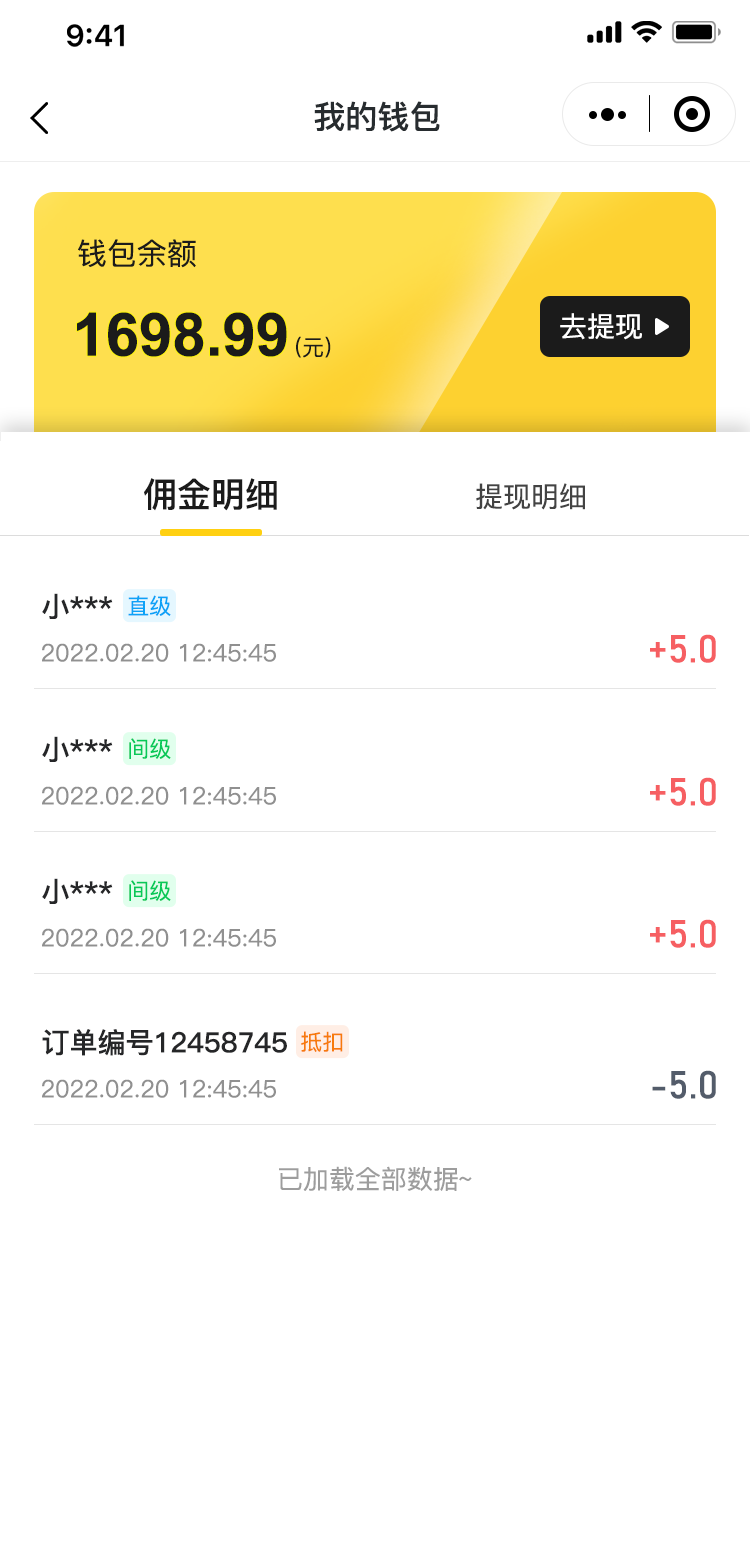Close the mini program via circle icon
Screen dimensions: 750x1556
pos(692,115)
